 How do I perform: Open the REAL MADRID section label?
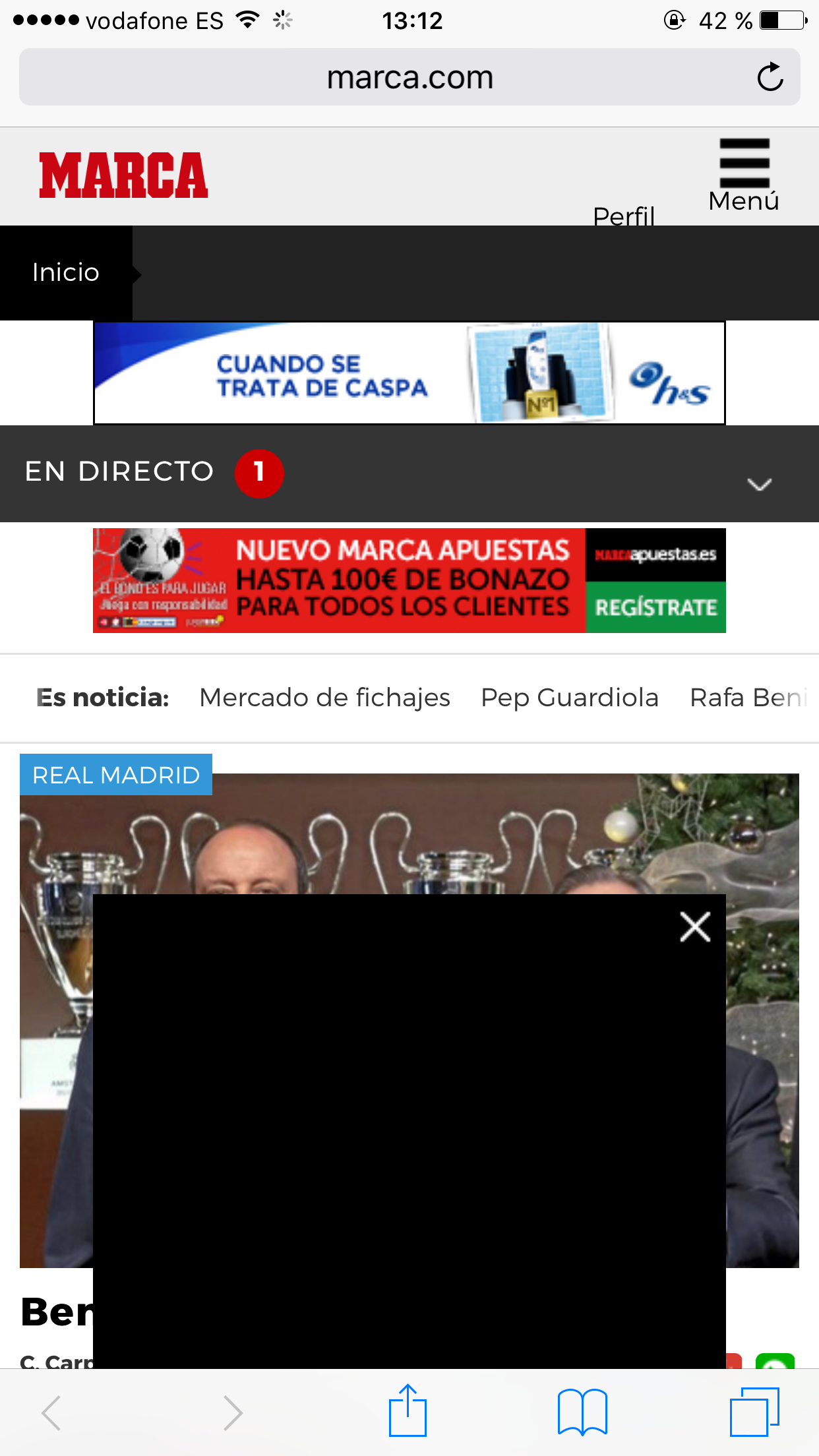pyautogui.click(x=116, y=775)
